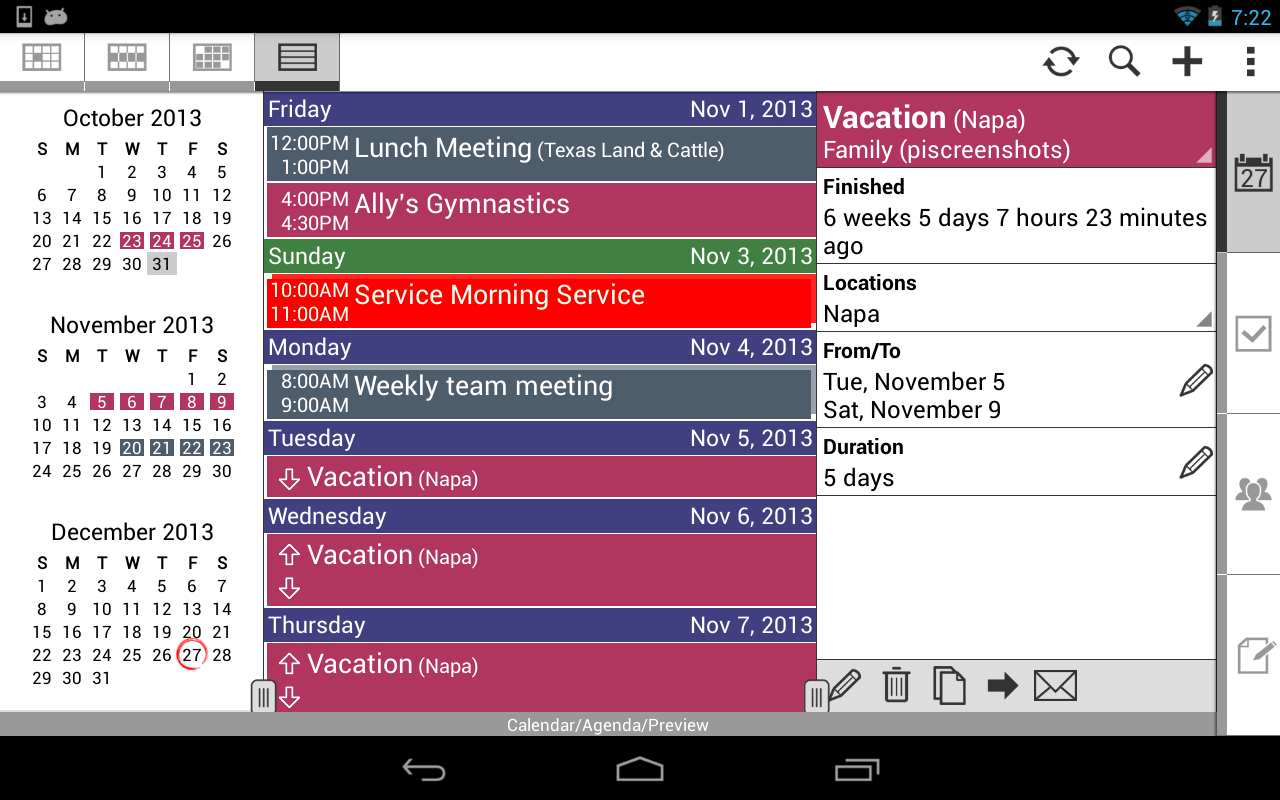
Task: Move the event with the arrow icon
Action: point(1002,686)
